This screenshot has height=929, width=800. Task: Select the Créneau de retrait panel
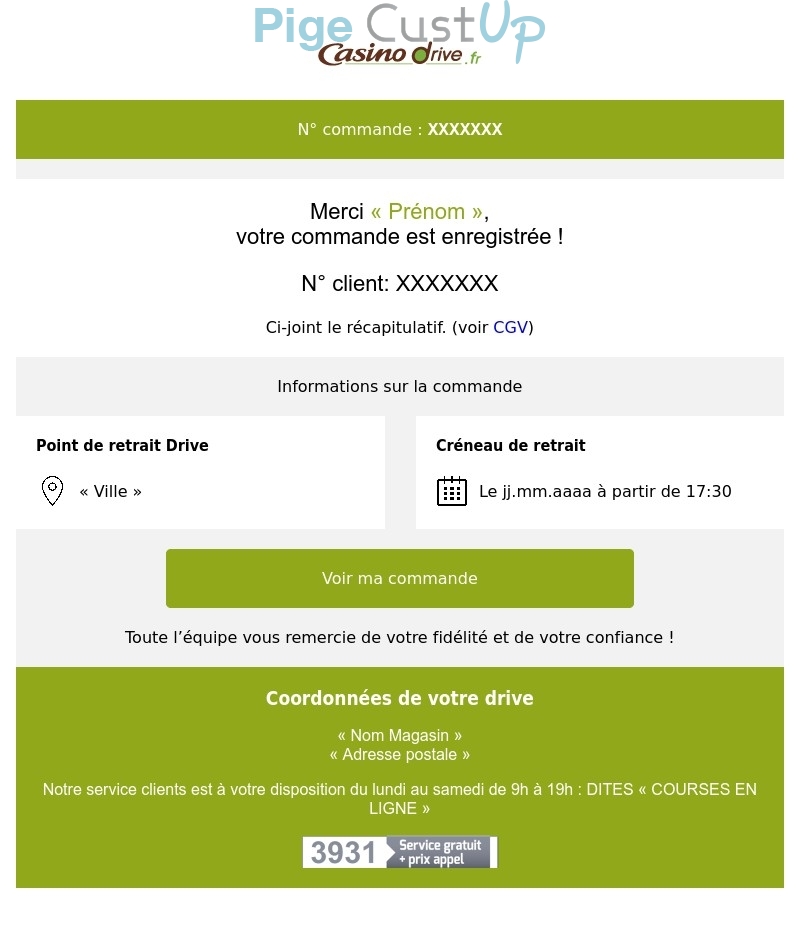point(600,471)
